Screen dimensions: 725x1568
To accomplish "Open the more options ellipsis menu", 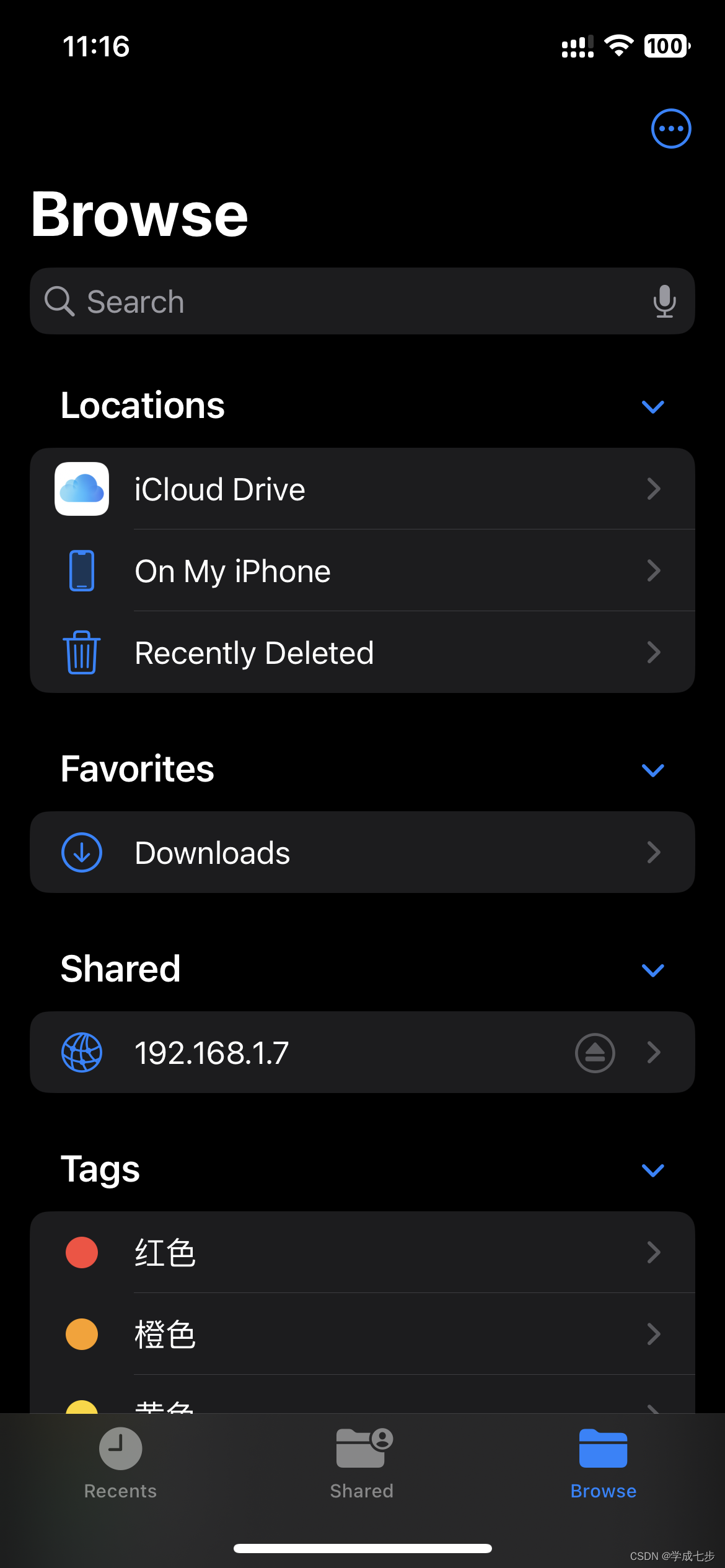I will point(670,129).
